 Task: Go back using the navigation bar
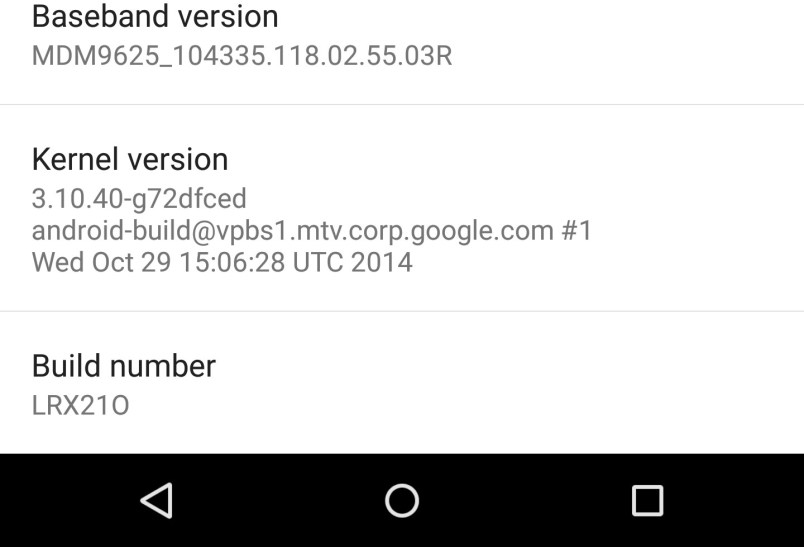[157, 500]
